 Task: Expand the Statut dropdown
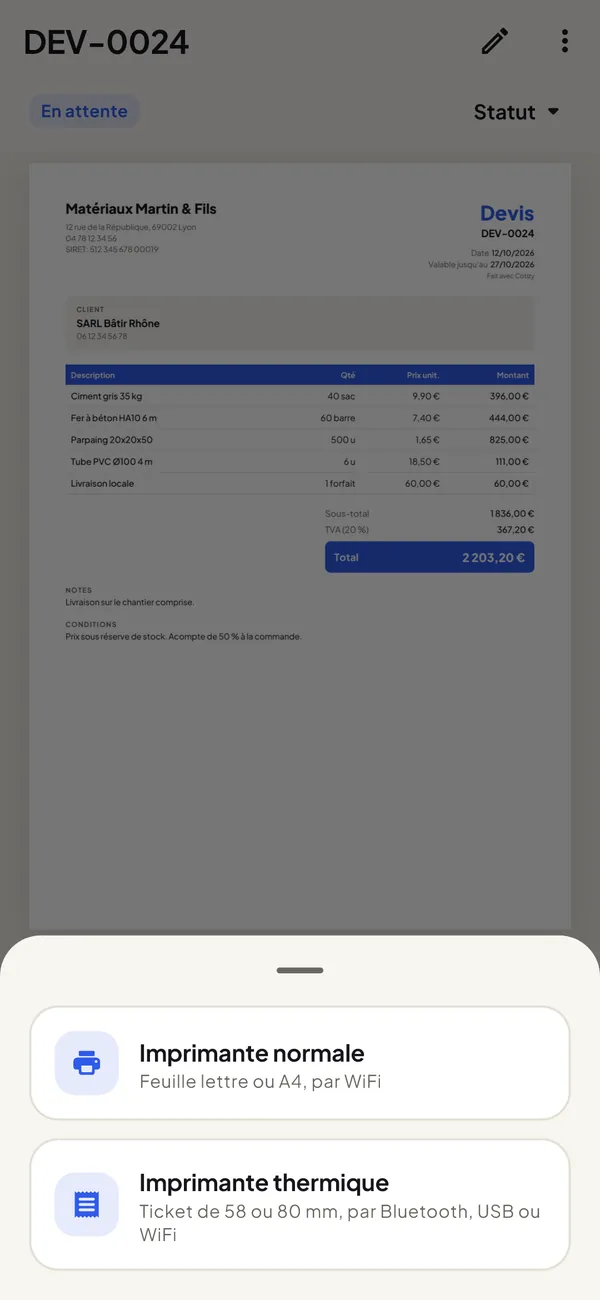coord(516,112)
